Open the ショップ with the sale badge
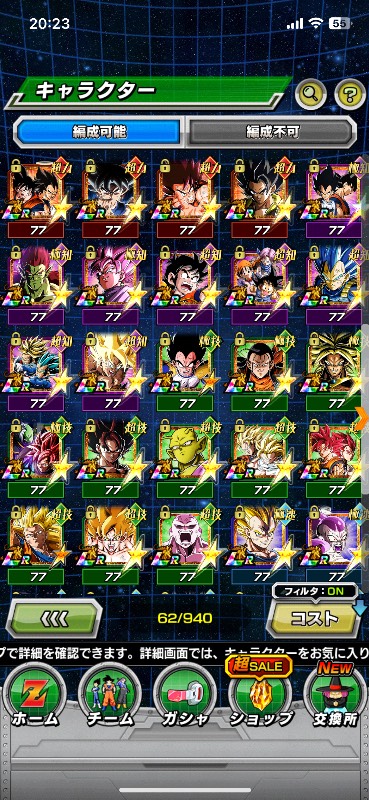The height and width of the screenshot is (800, 369). 259,694
